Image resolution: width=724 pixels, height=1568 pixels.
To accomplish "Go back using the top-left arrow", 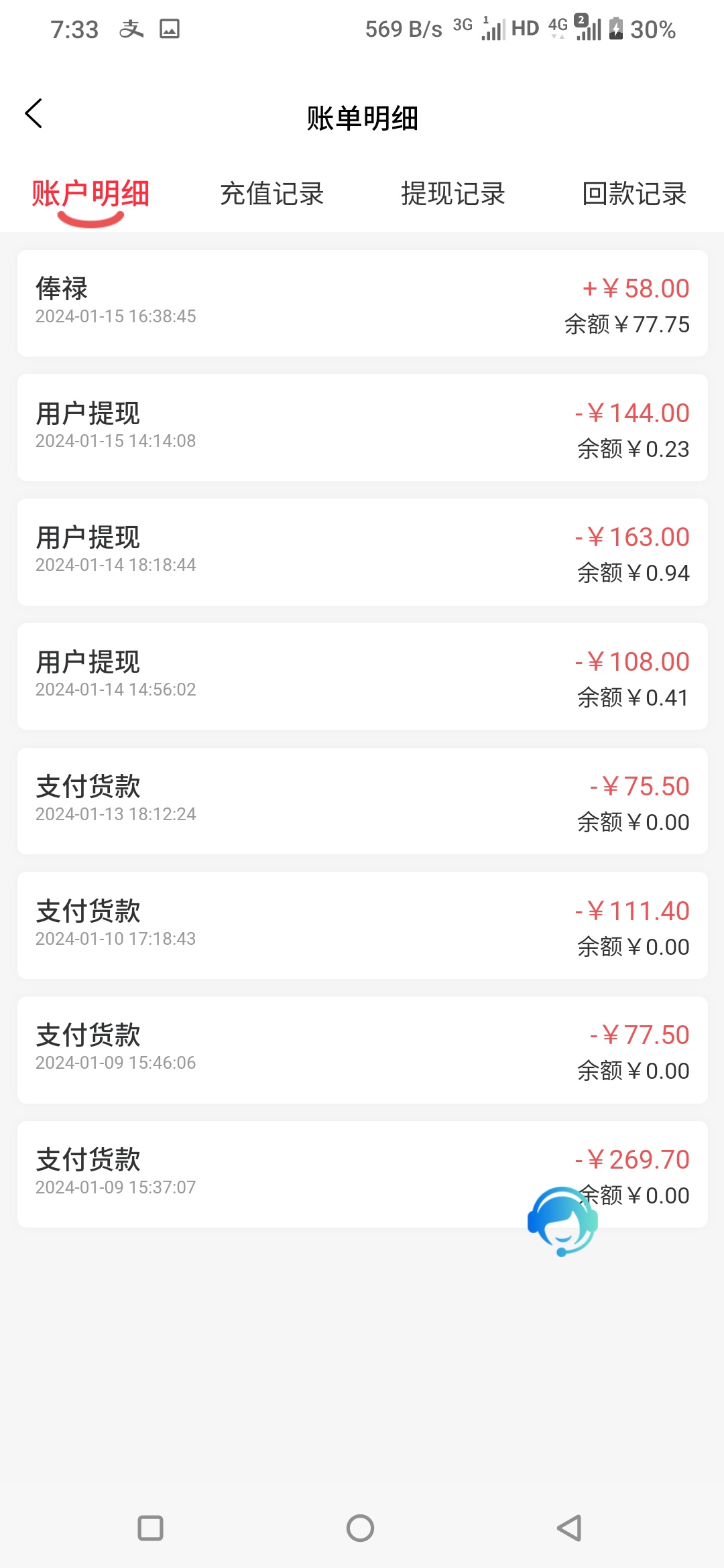I will click(34, 113).
